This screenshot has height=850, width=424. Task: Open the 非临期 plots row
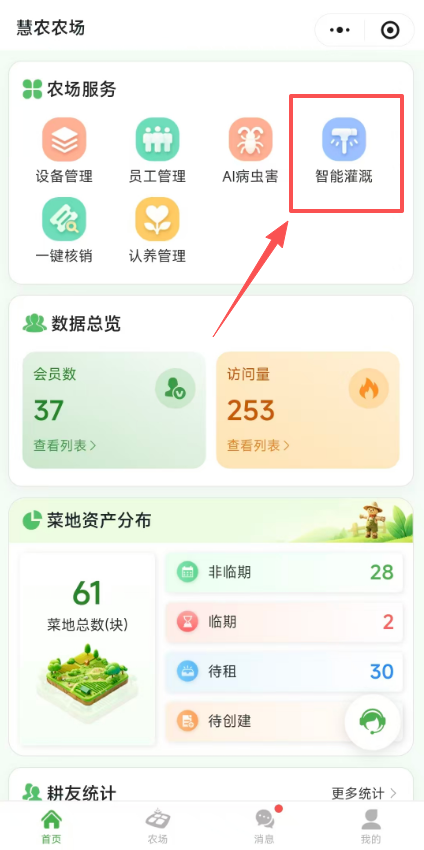(x=284, y=572)
